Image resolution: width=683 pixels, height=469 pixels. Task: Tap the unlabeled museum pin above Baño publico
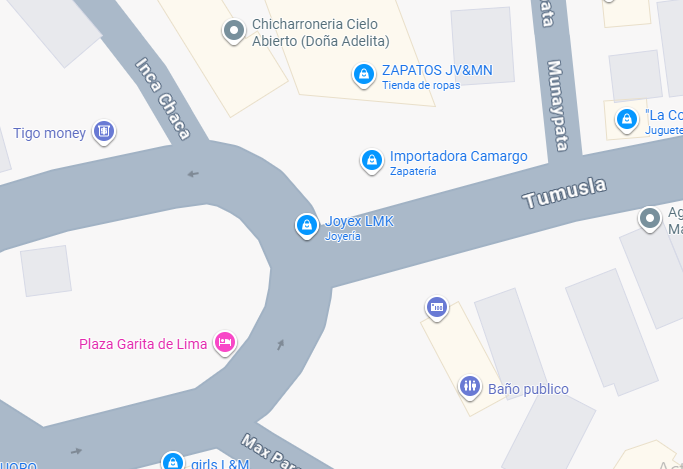pyautogui.click(x=436, y=307)
